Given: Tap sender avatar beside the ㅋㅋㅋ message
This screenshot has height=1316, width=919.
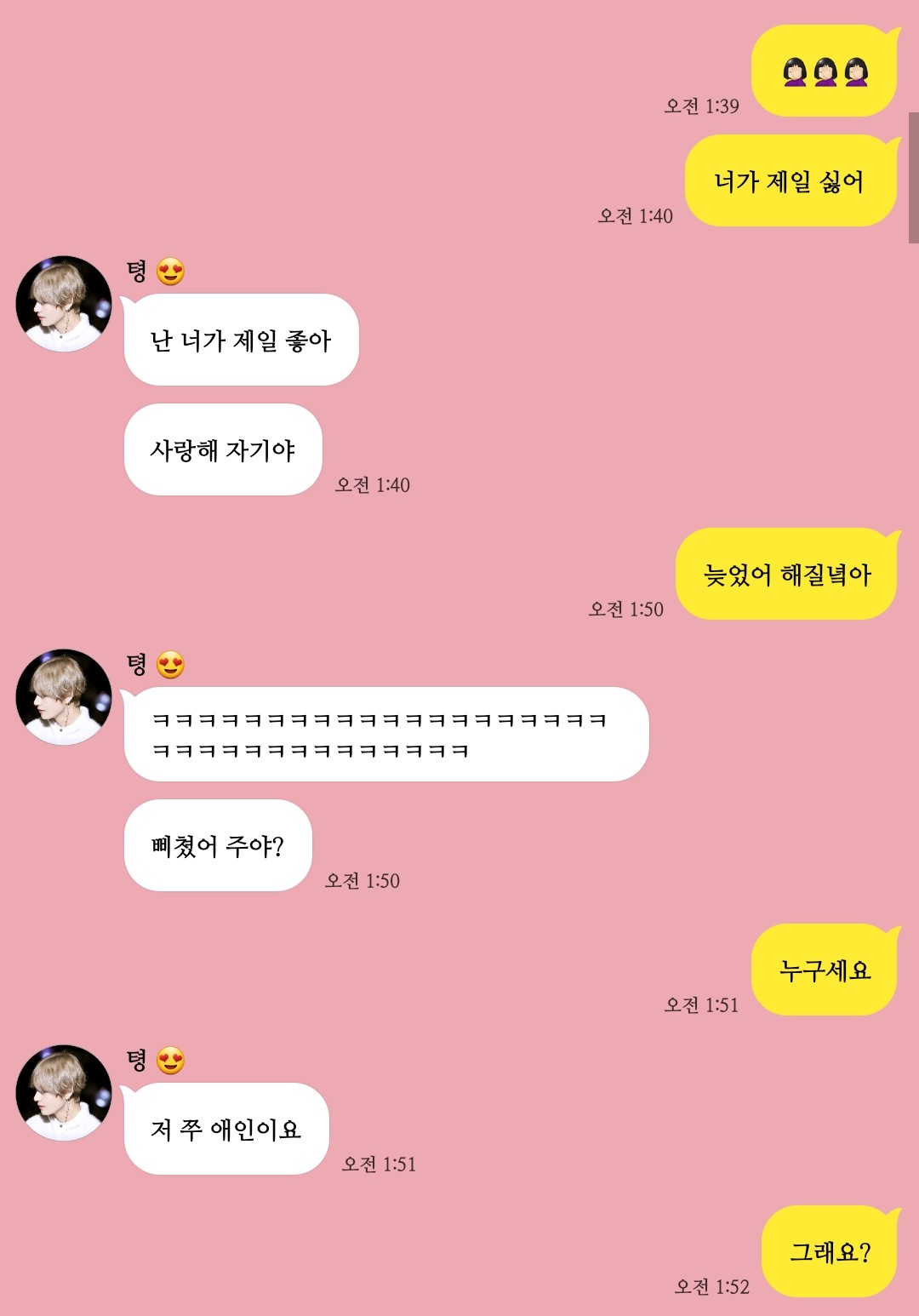Looking at the screenshot, I should pos(64,697).
